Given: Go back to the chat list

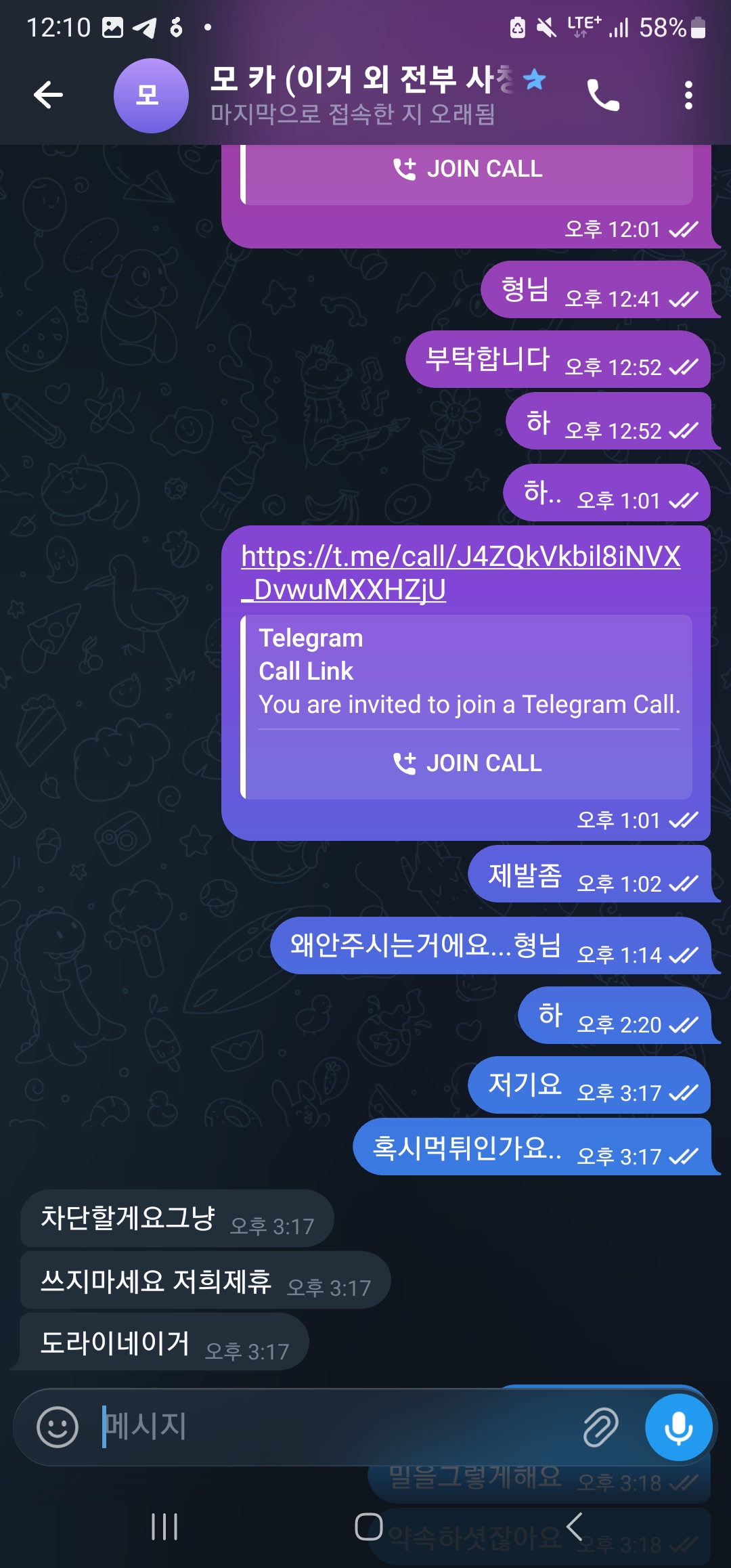Looking at the screenshot, I should (49, 95).
